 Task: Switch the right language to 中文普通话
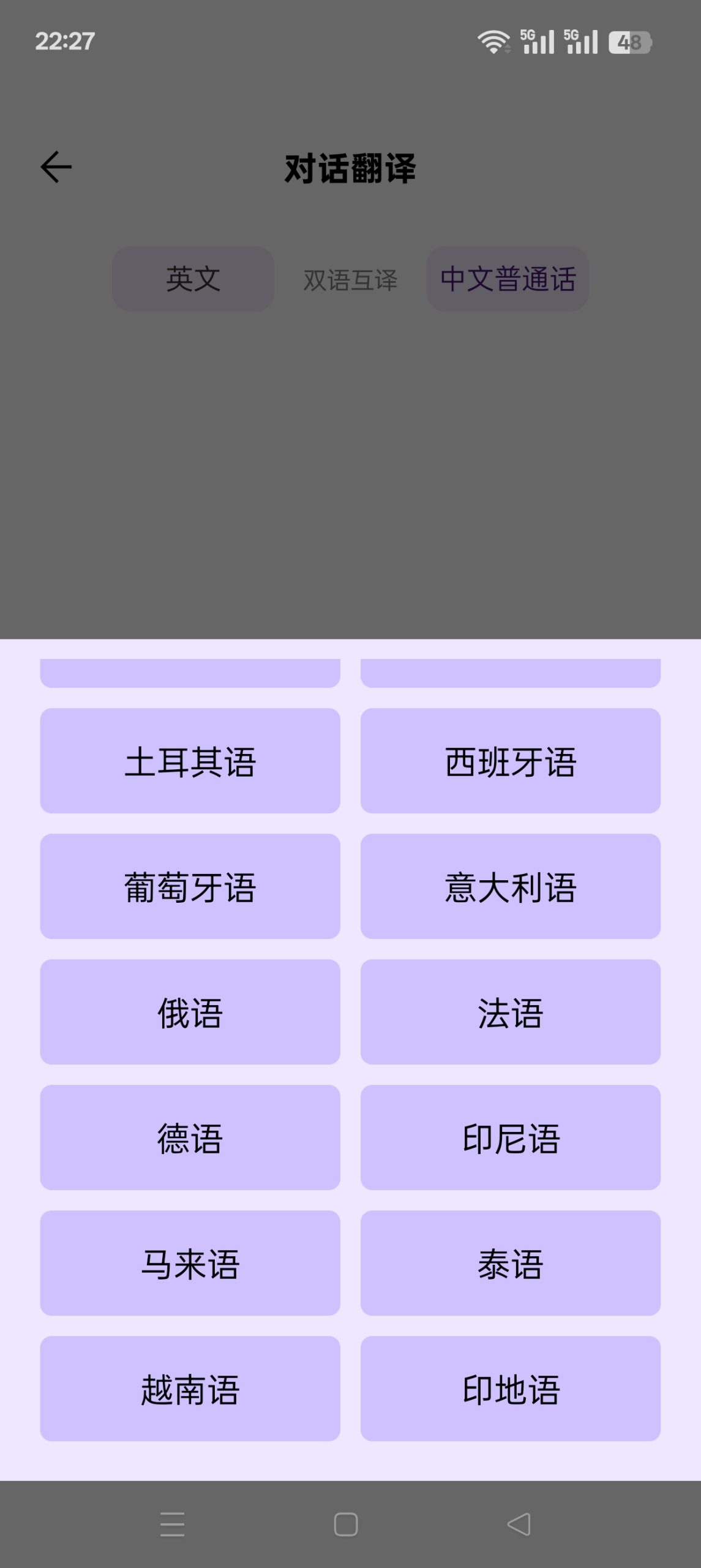pyautogui.click(x=508, y=279)
